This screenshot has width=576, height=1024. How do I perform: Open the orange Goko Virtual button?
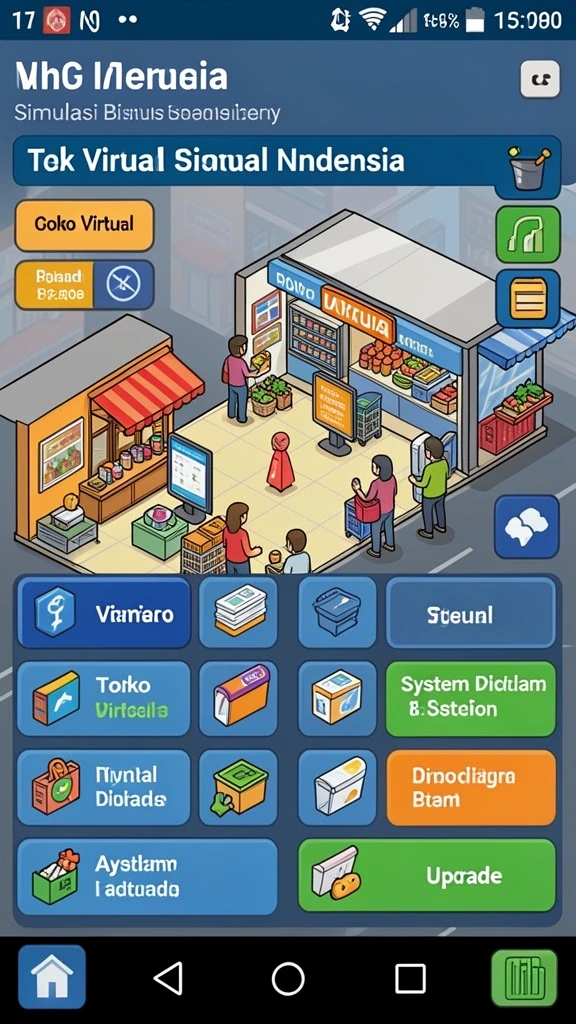[x=84, y=225]
